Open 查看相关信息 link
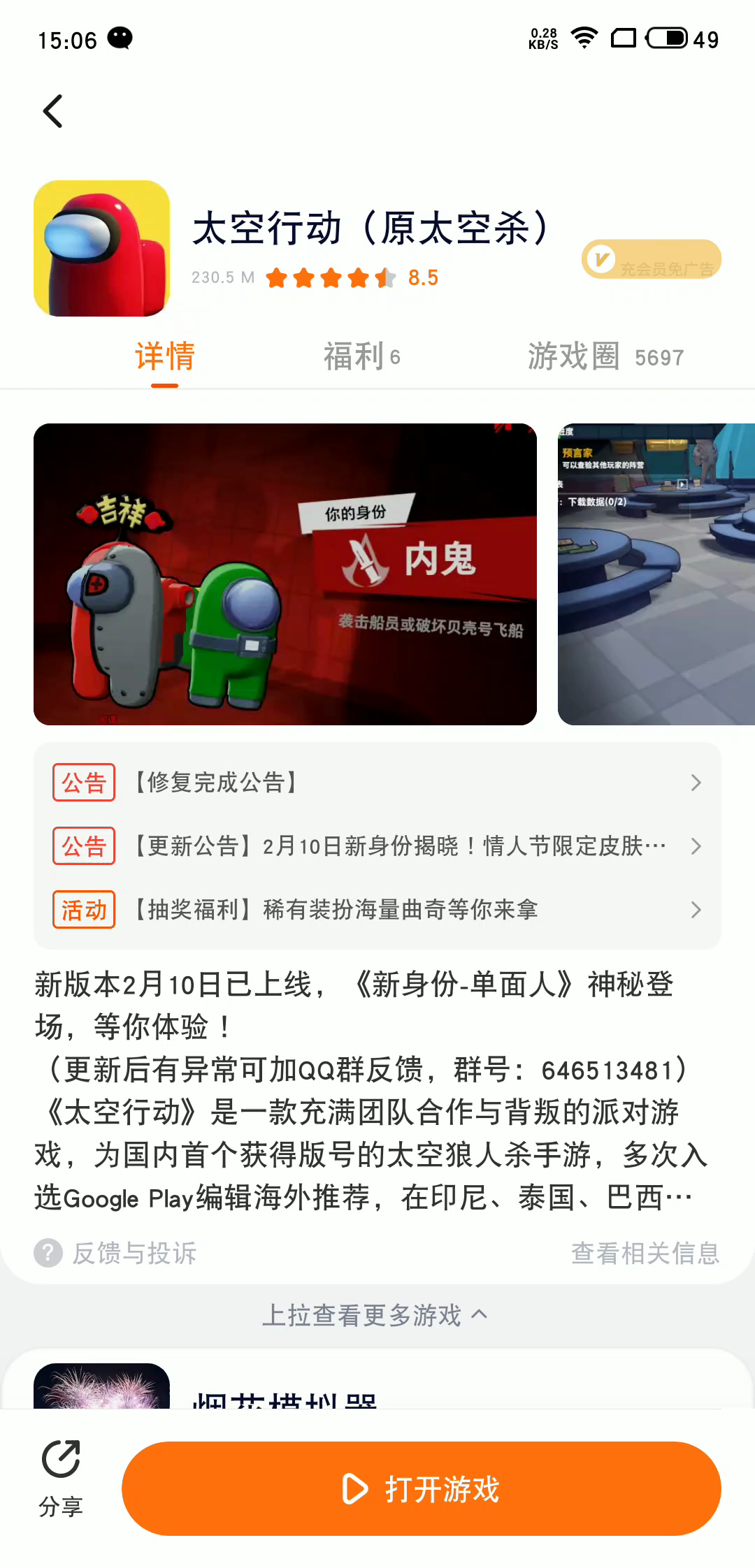The height and width of the screenshot is (1568, 755). (x=645, y=1253)
